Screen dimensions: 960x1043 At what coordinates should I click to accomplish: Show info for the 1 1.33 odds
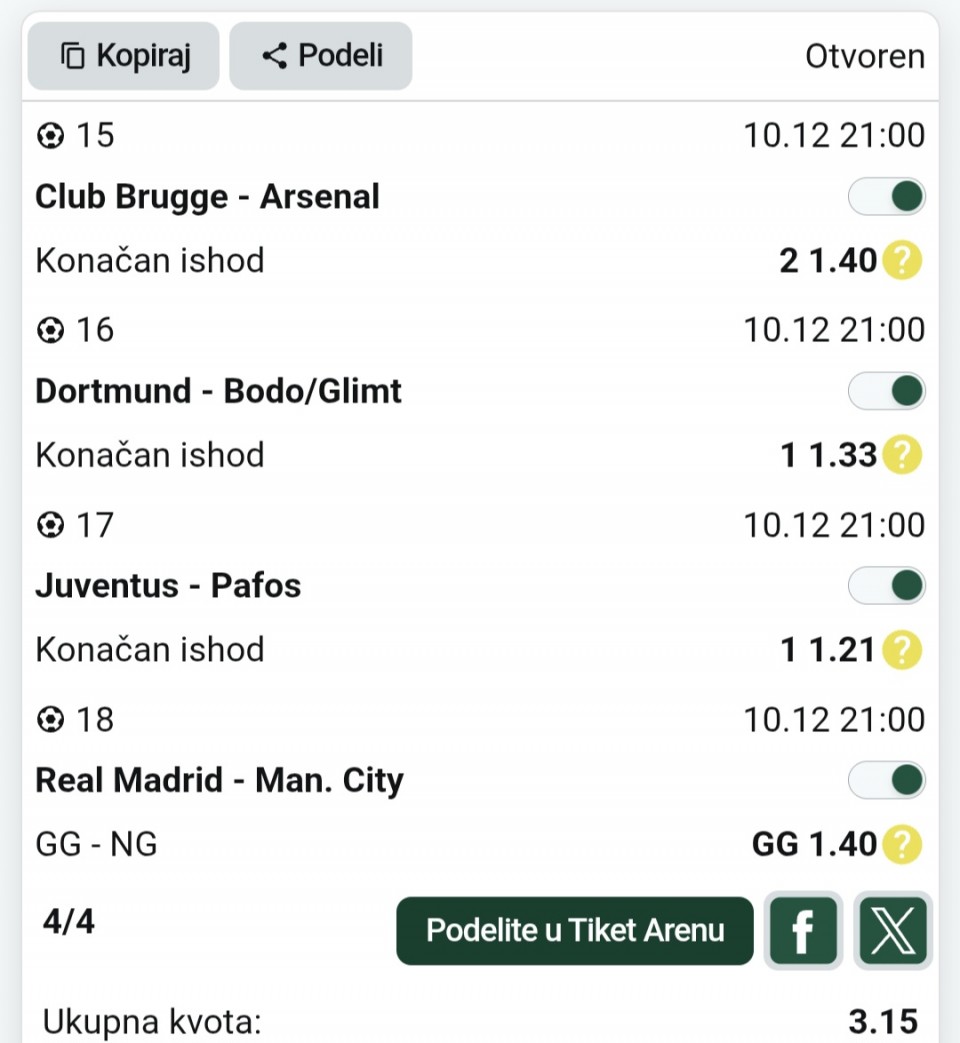click(902, 456)
